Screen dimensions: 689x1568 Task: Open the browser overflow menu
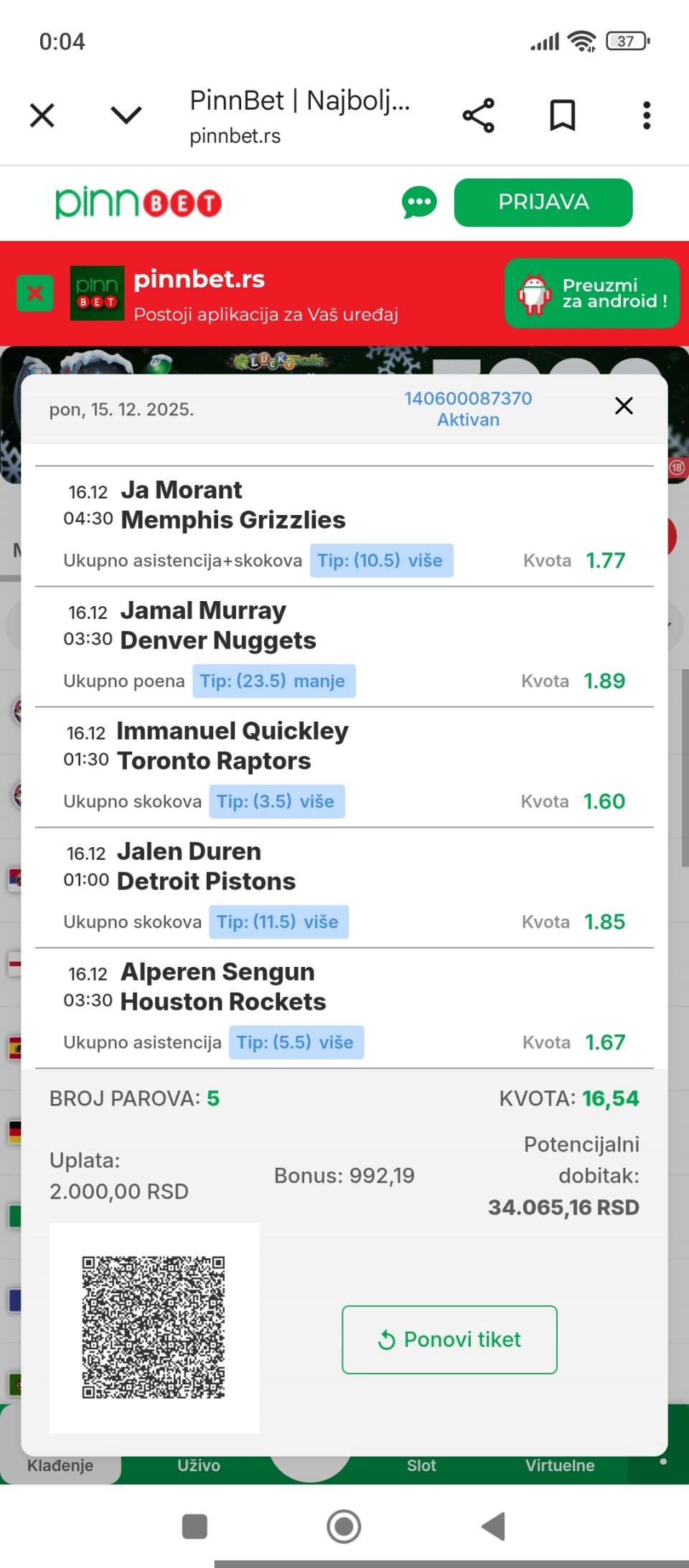pyautogui.click(x=647, y=115)
